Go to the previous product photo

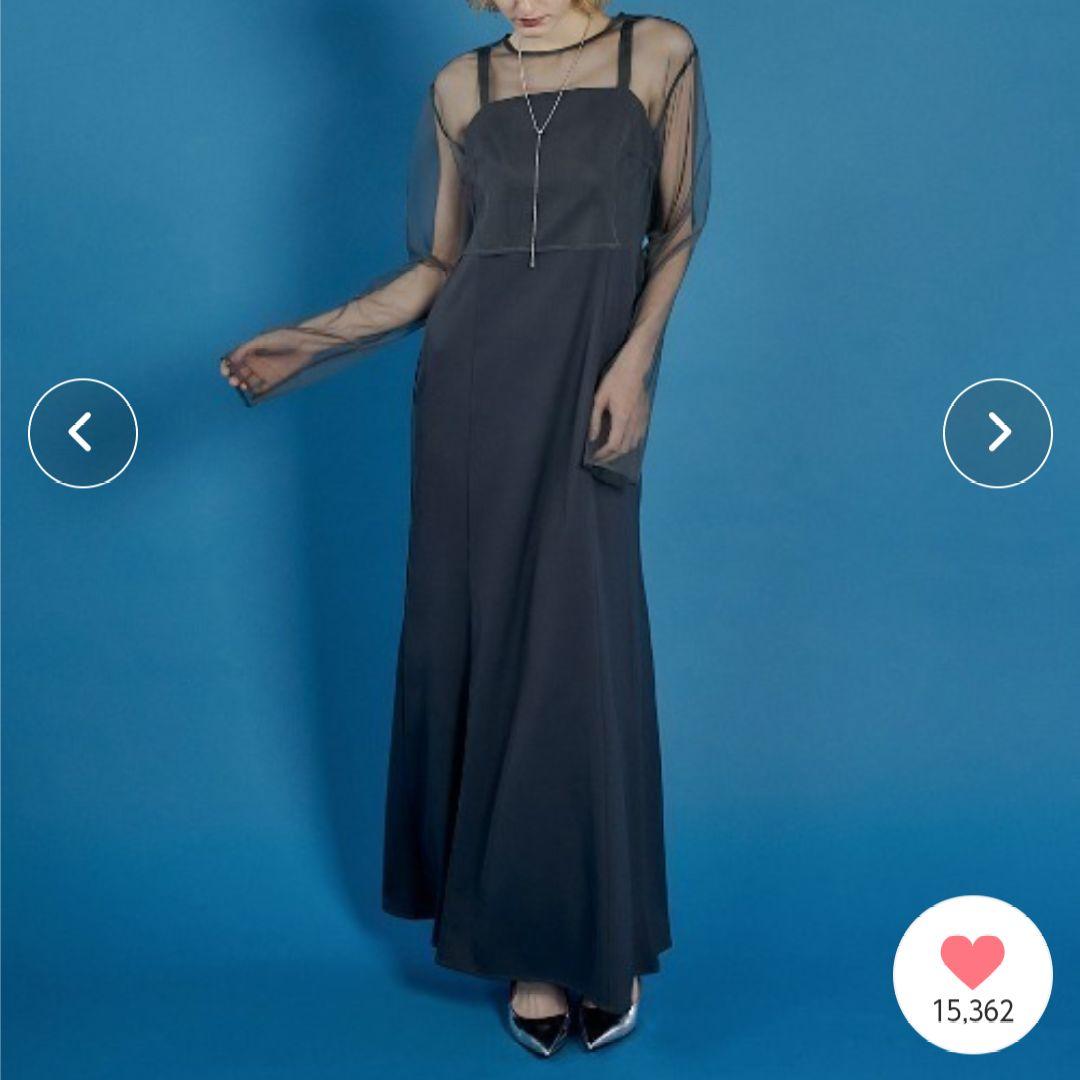(83, 433)
